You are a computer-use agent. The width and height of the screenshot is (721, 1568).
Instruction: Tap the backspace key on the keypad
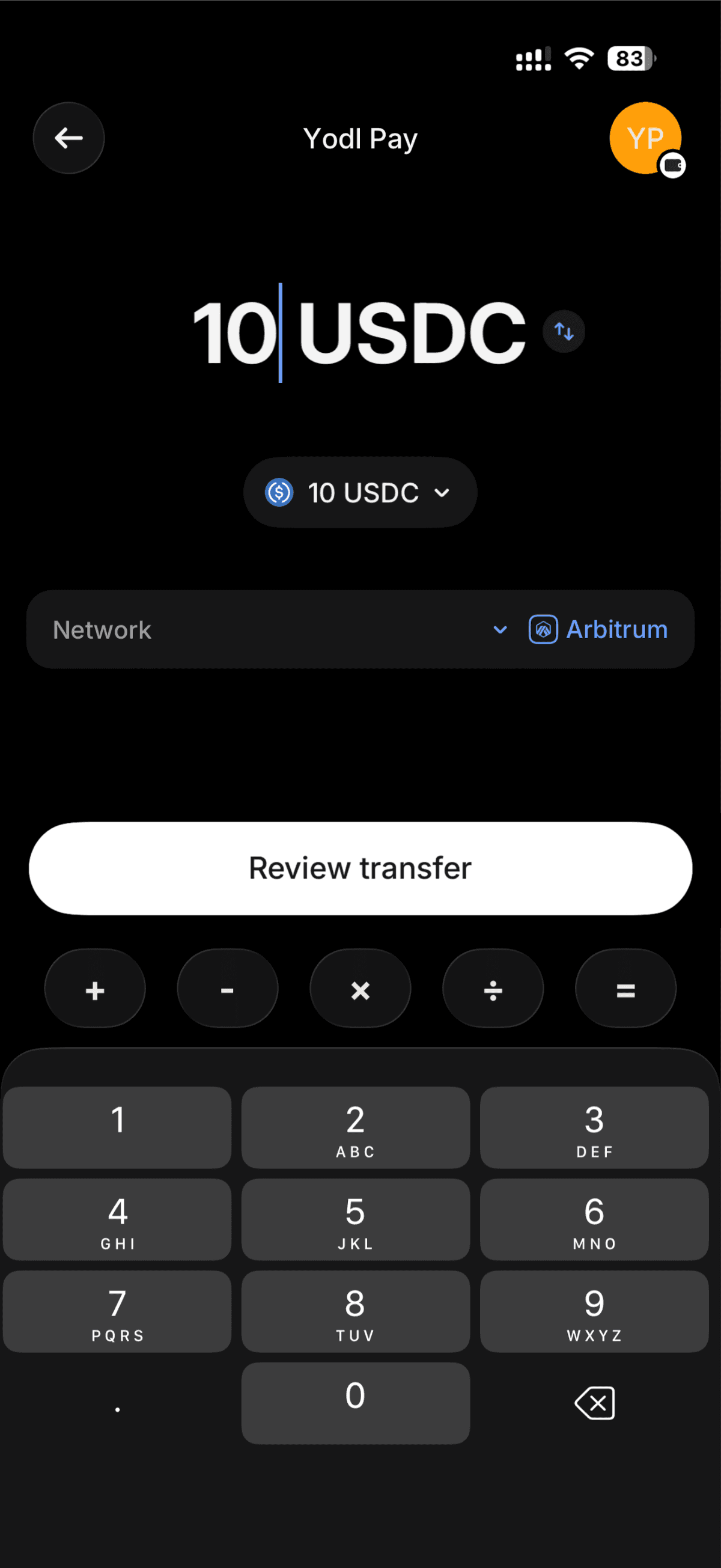594,1403
